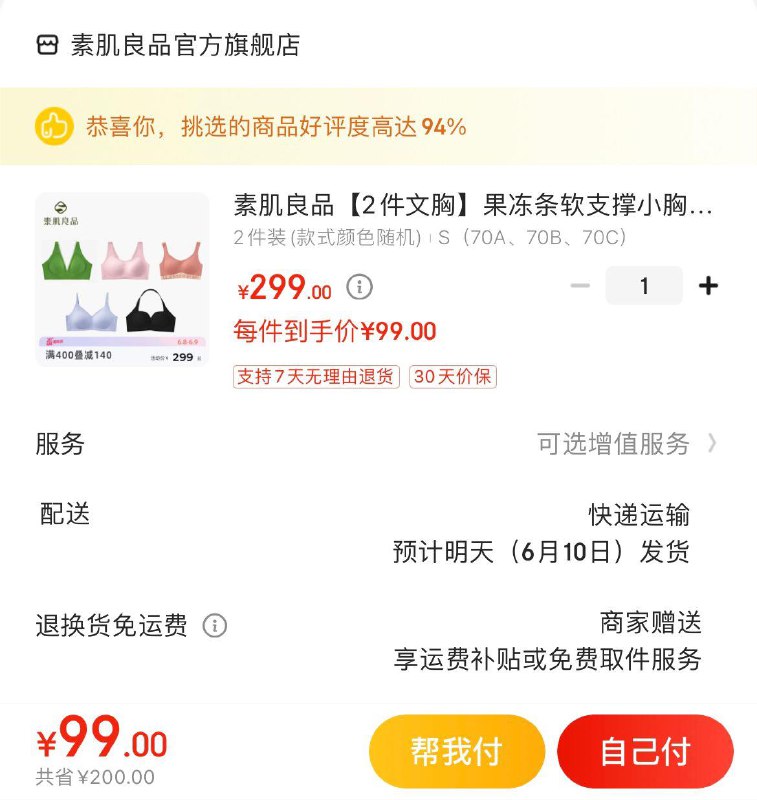Click the 快递运输 delivery method text

639,515
